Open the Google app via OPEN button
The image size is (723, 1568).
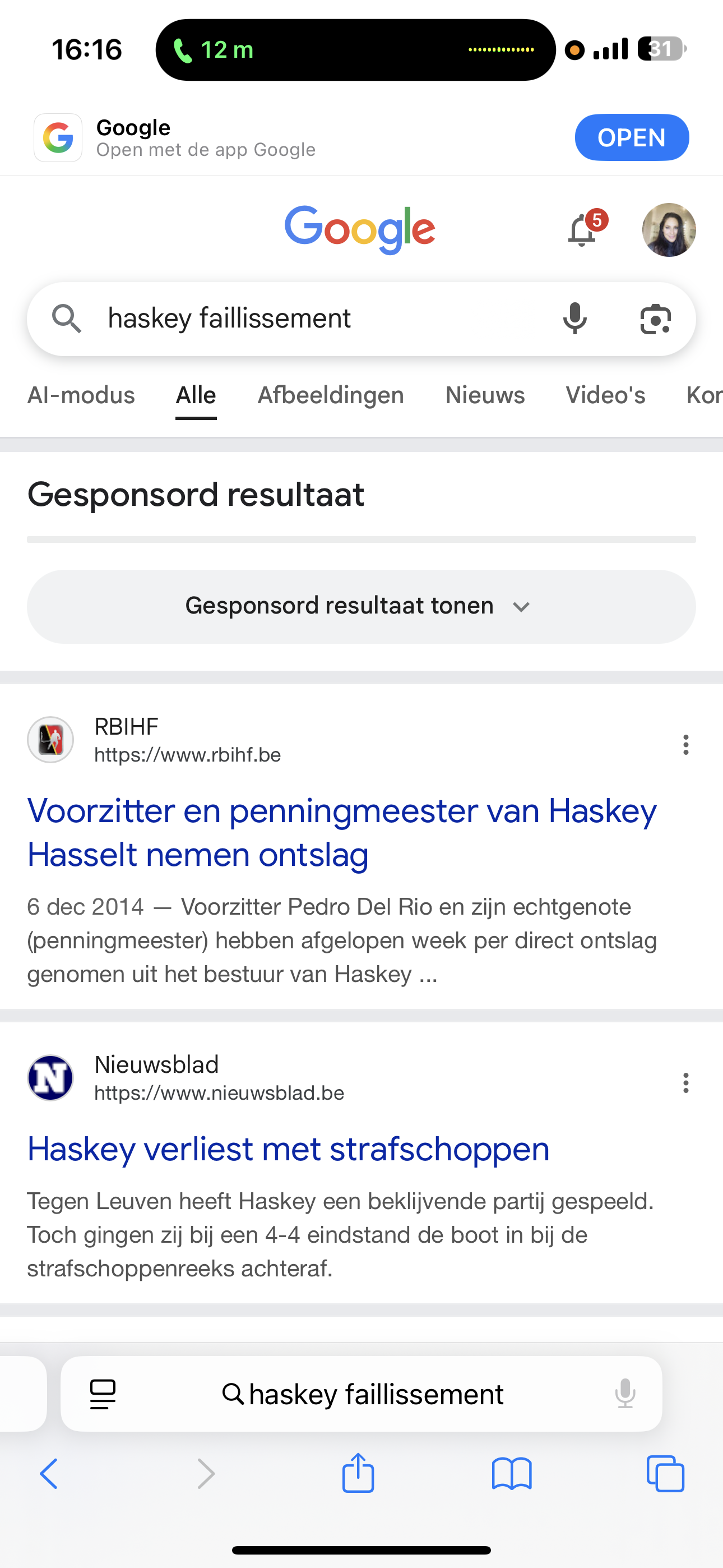[631, 137]
